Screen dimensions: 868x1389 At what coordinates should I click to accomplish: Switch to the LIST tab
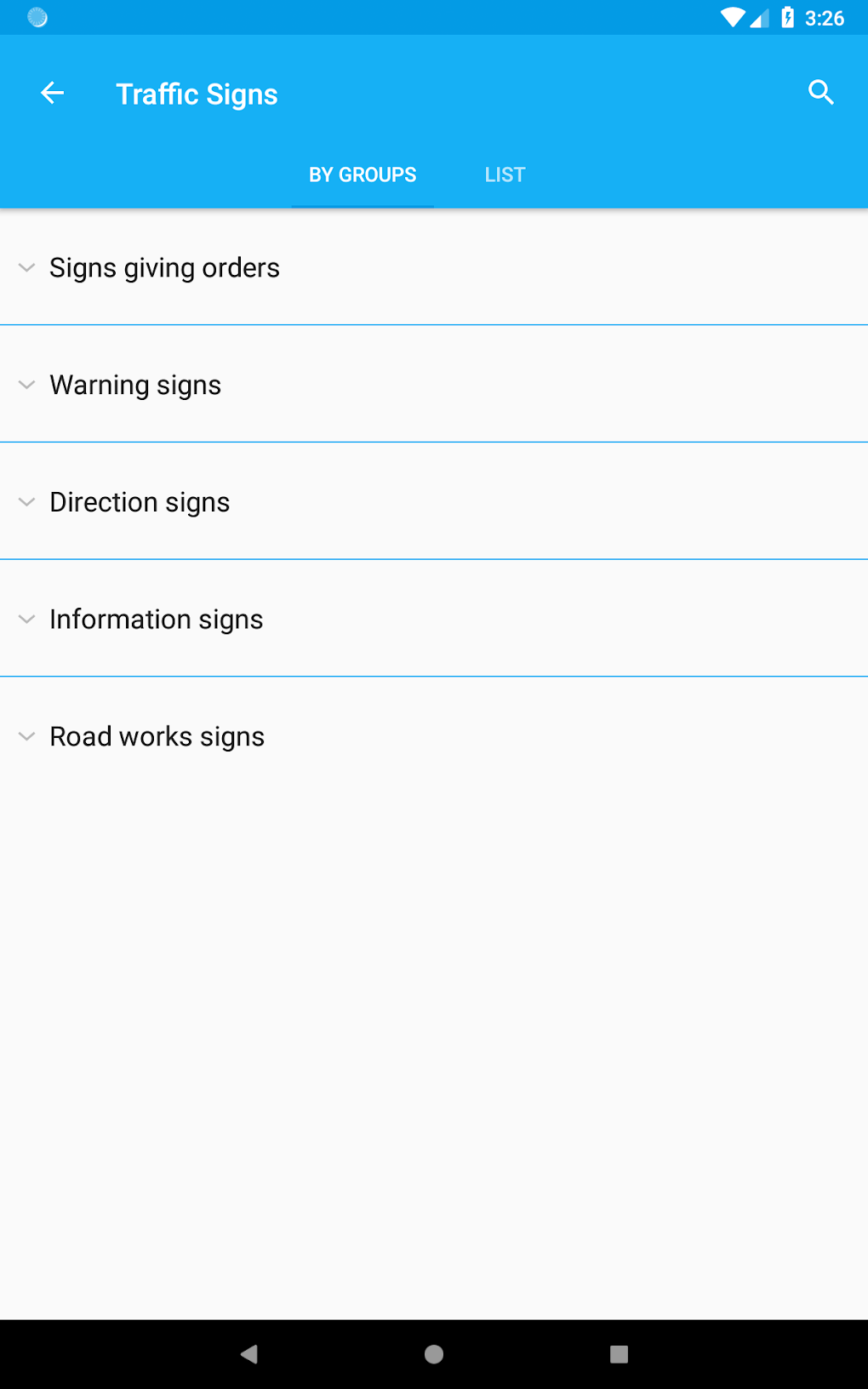(x=505, y=174)
